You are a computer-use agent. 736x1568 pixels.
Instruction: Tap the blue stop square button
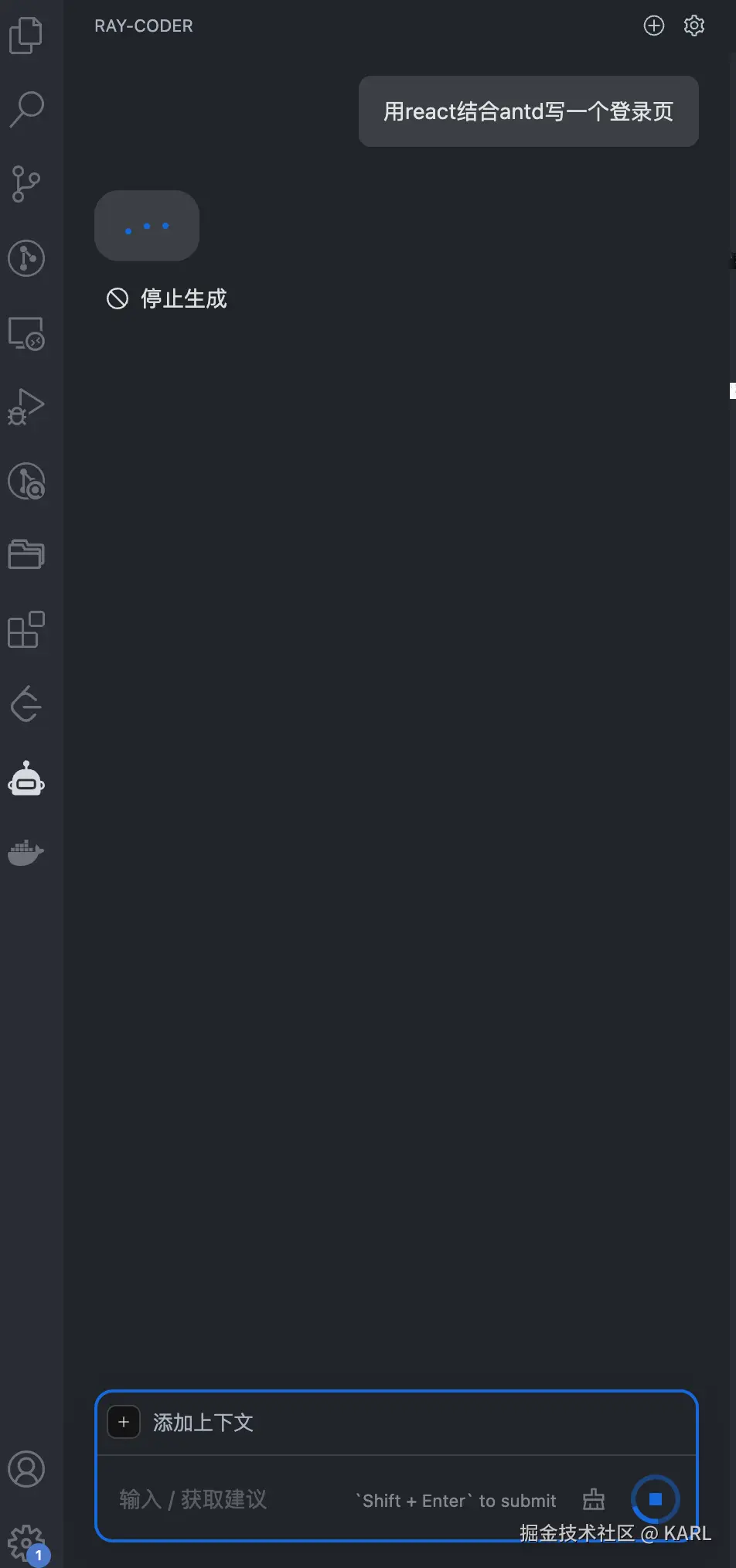(x=656, y=1499)
